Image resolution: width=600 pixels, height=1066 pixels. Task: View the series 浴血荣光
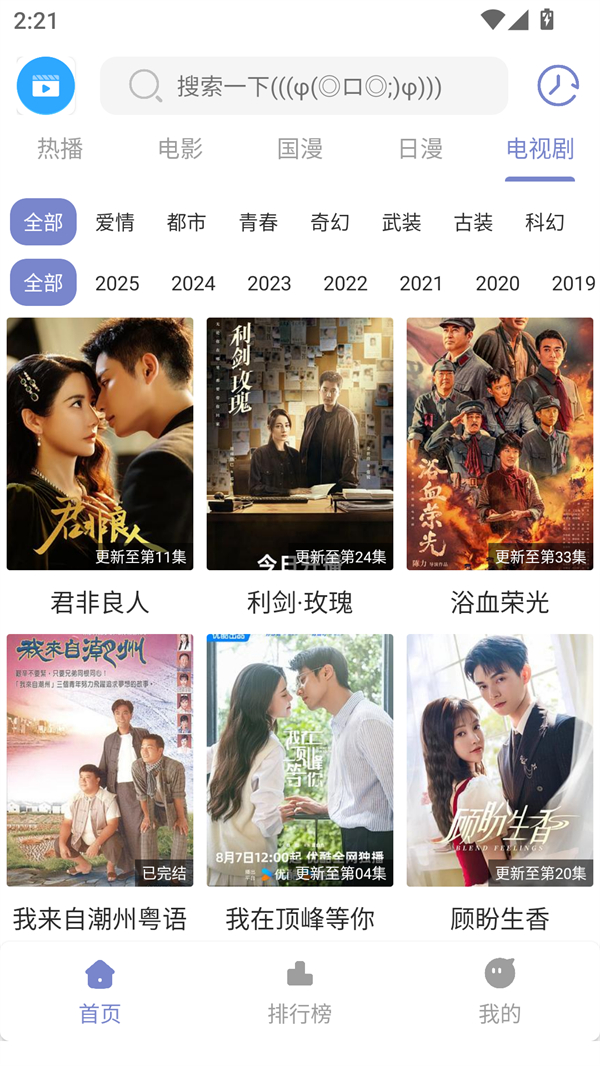coord(500,444)
